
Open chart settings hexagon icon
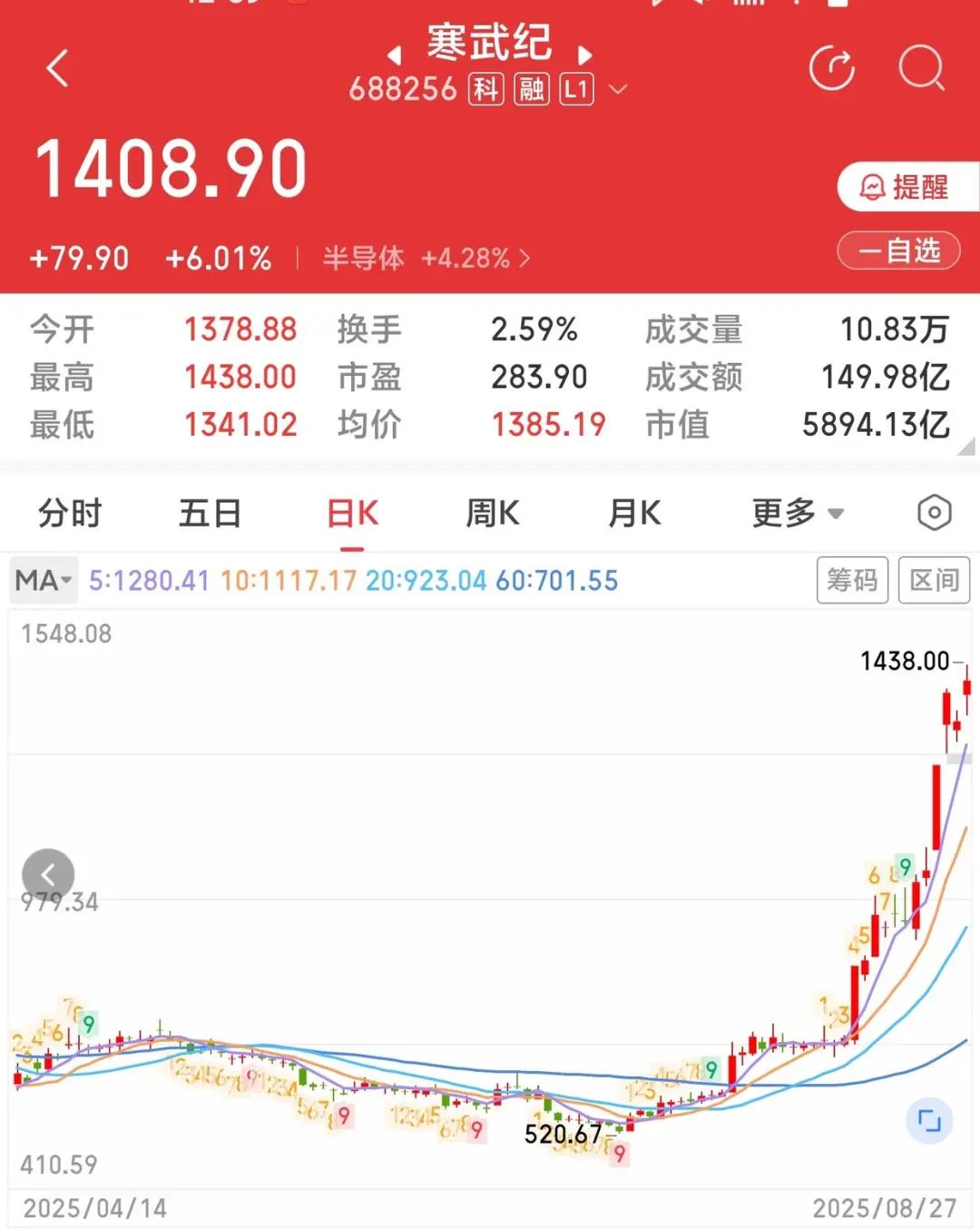pos(934,514)
